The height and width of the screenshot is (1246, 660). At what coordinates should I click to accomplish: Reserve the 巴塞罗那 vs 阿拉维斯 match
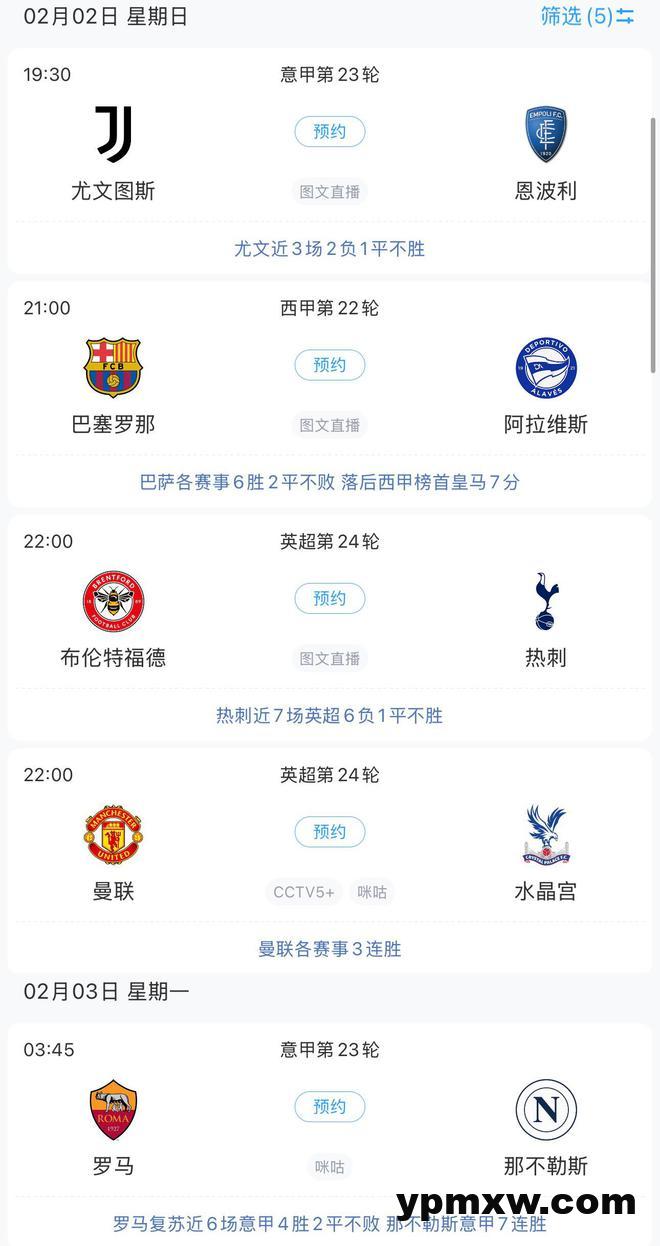[x=329, y=365]
